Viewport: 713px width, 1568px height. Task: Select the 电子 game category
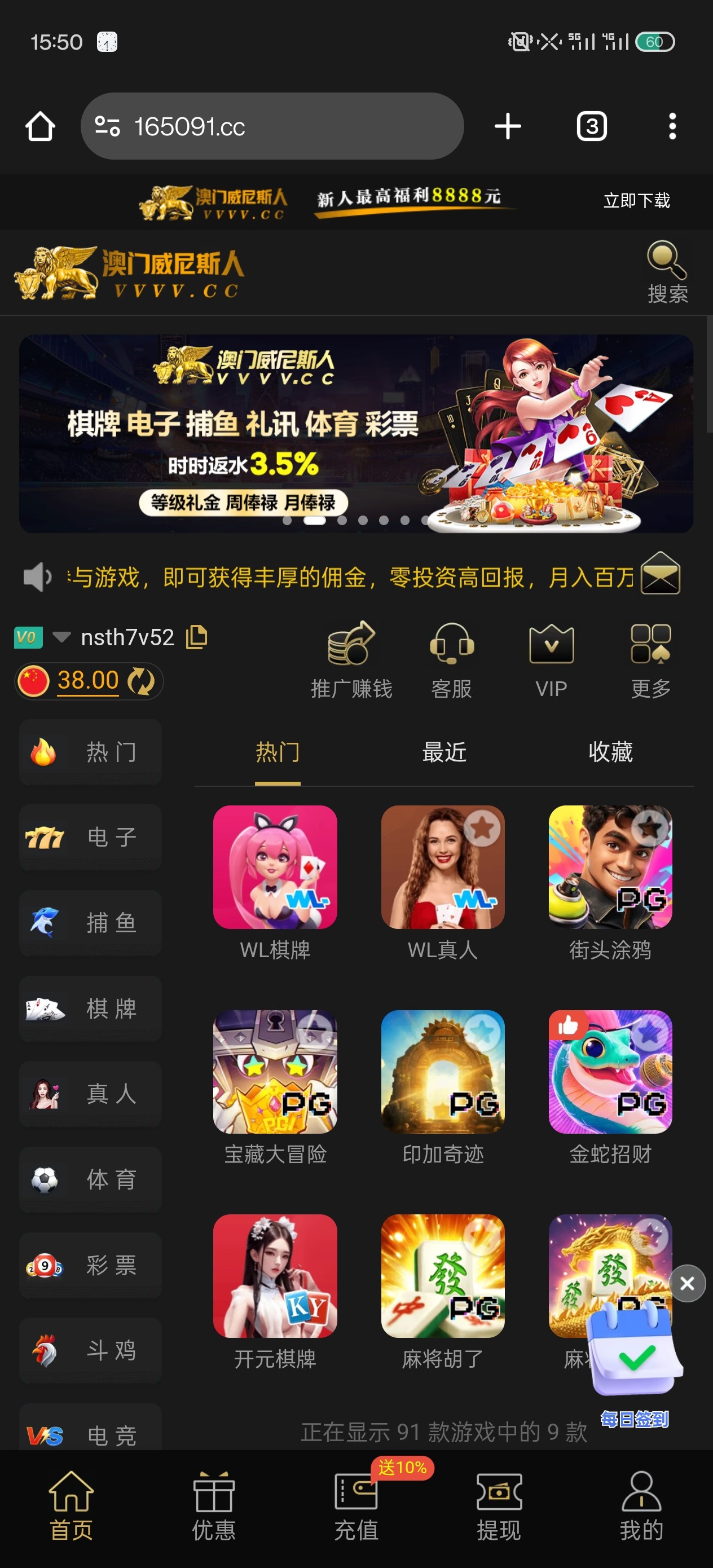91,837
